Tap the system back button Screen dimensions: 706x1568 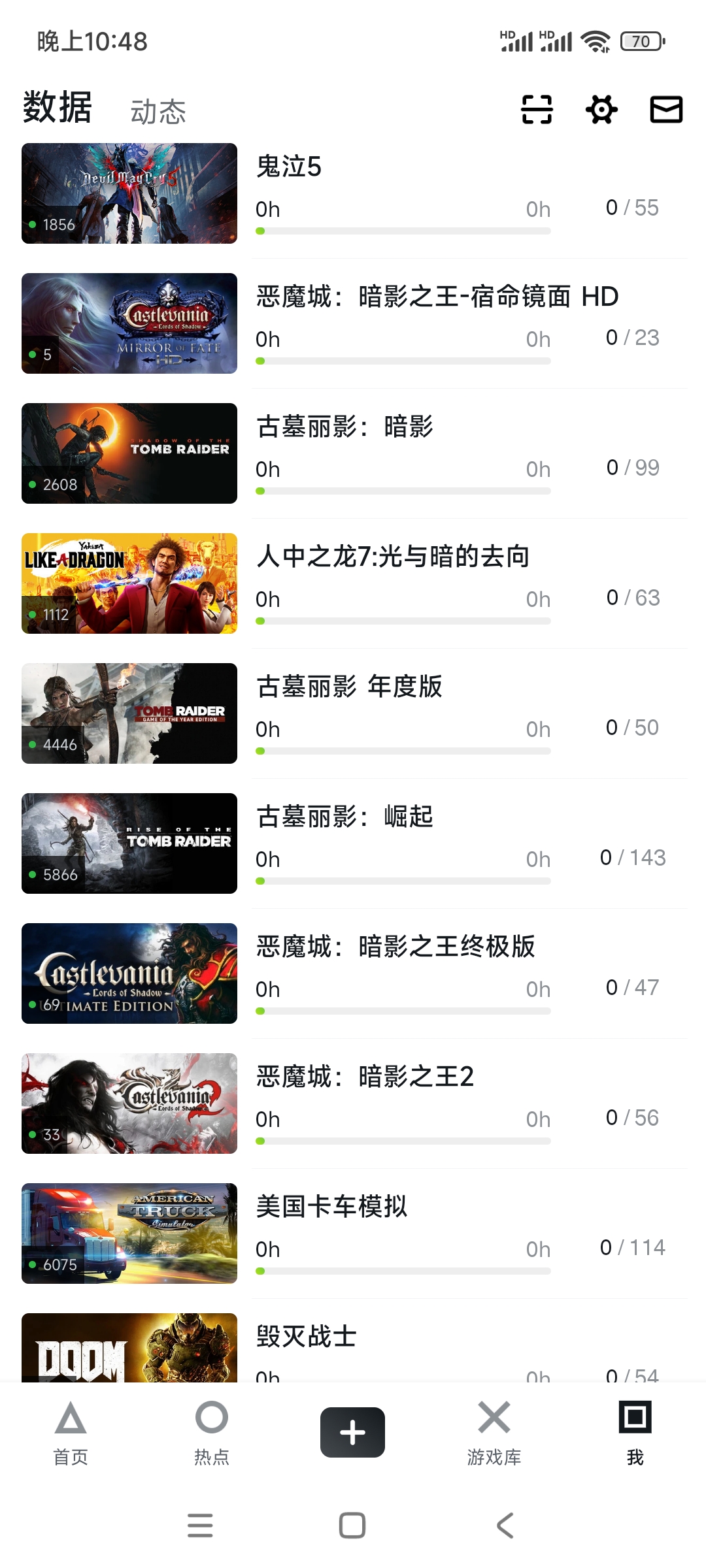coord(505,1526)
